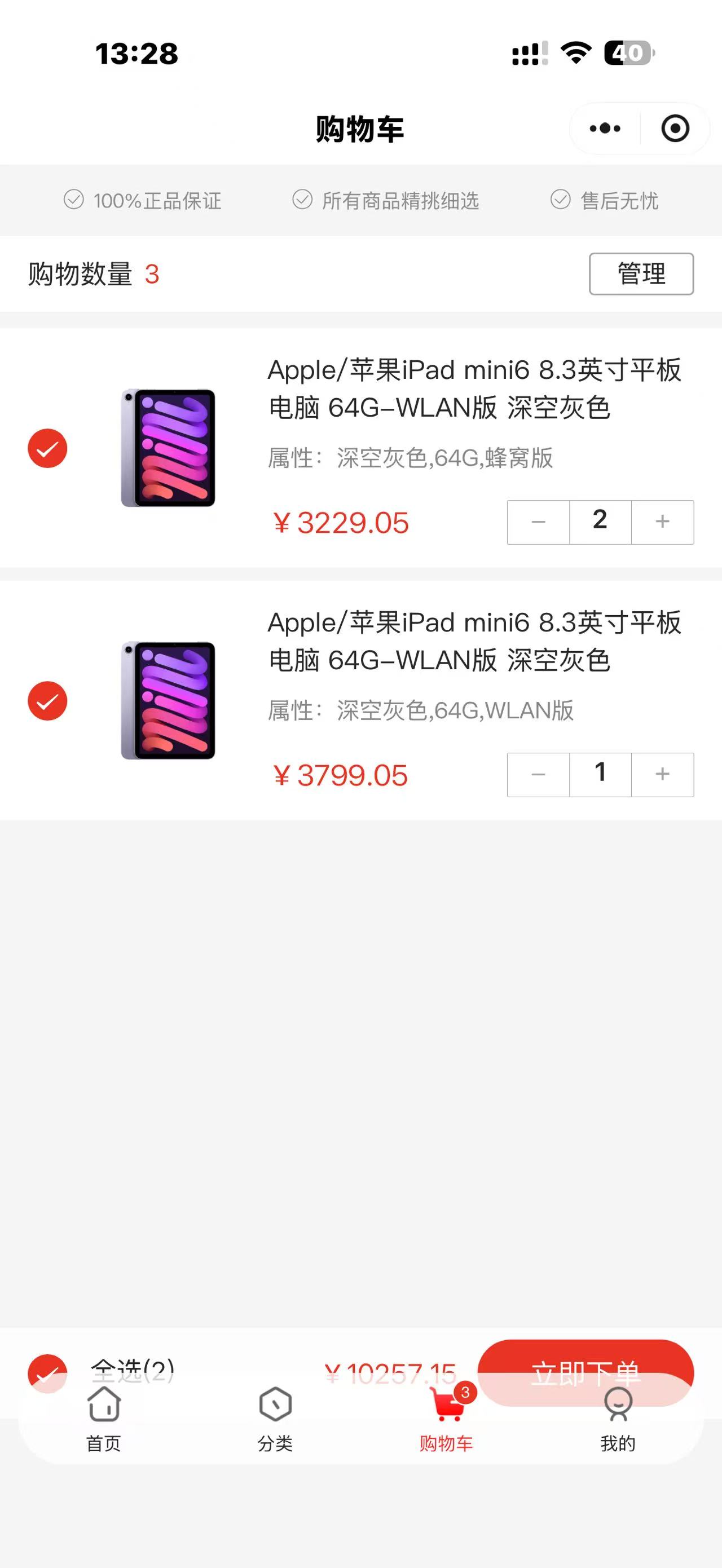
Task: Decrease quantity of the ¥3799.05 iPad
Action: [x=538, y=775]
